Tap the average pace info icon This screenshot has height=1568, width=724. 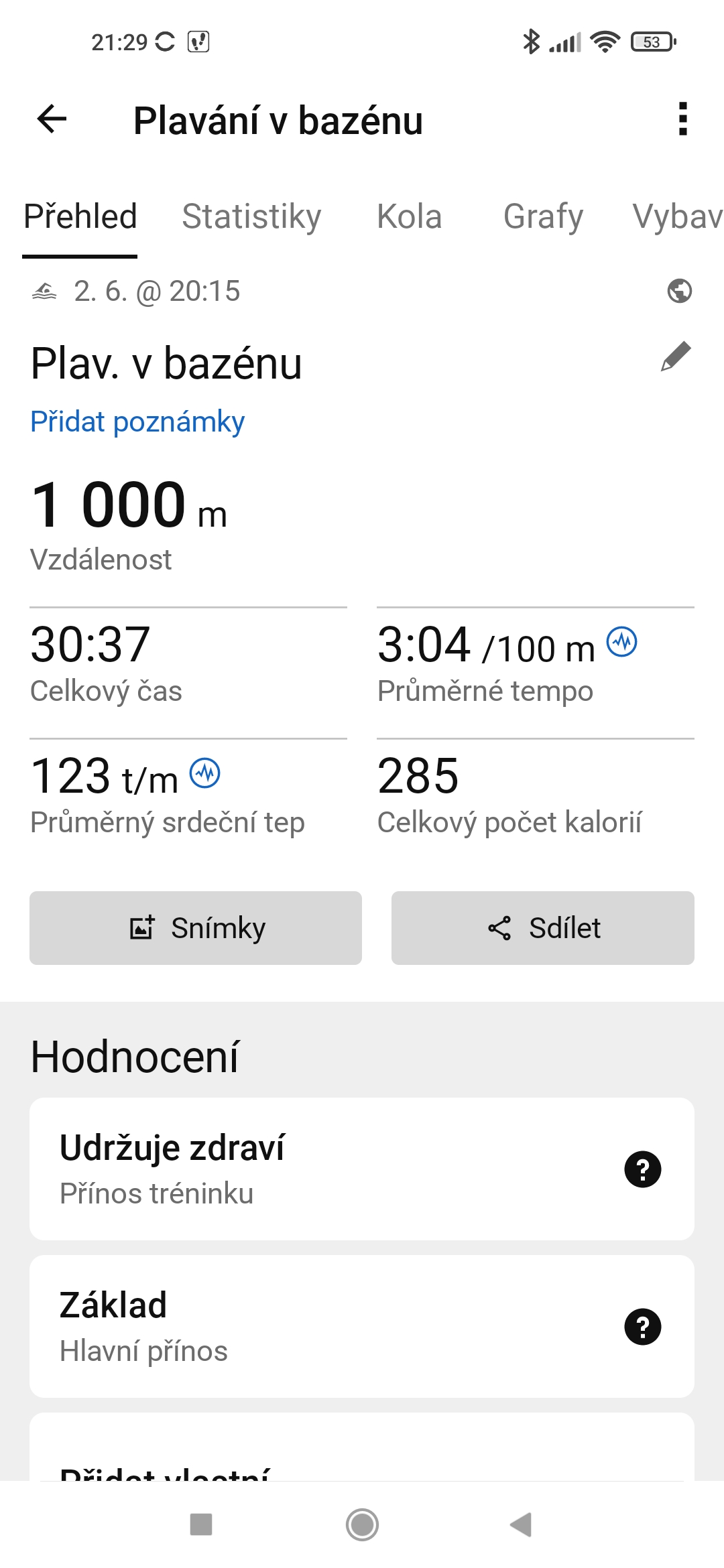pyautogui.click(x=622, y=642)
